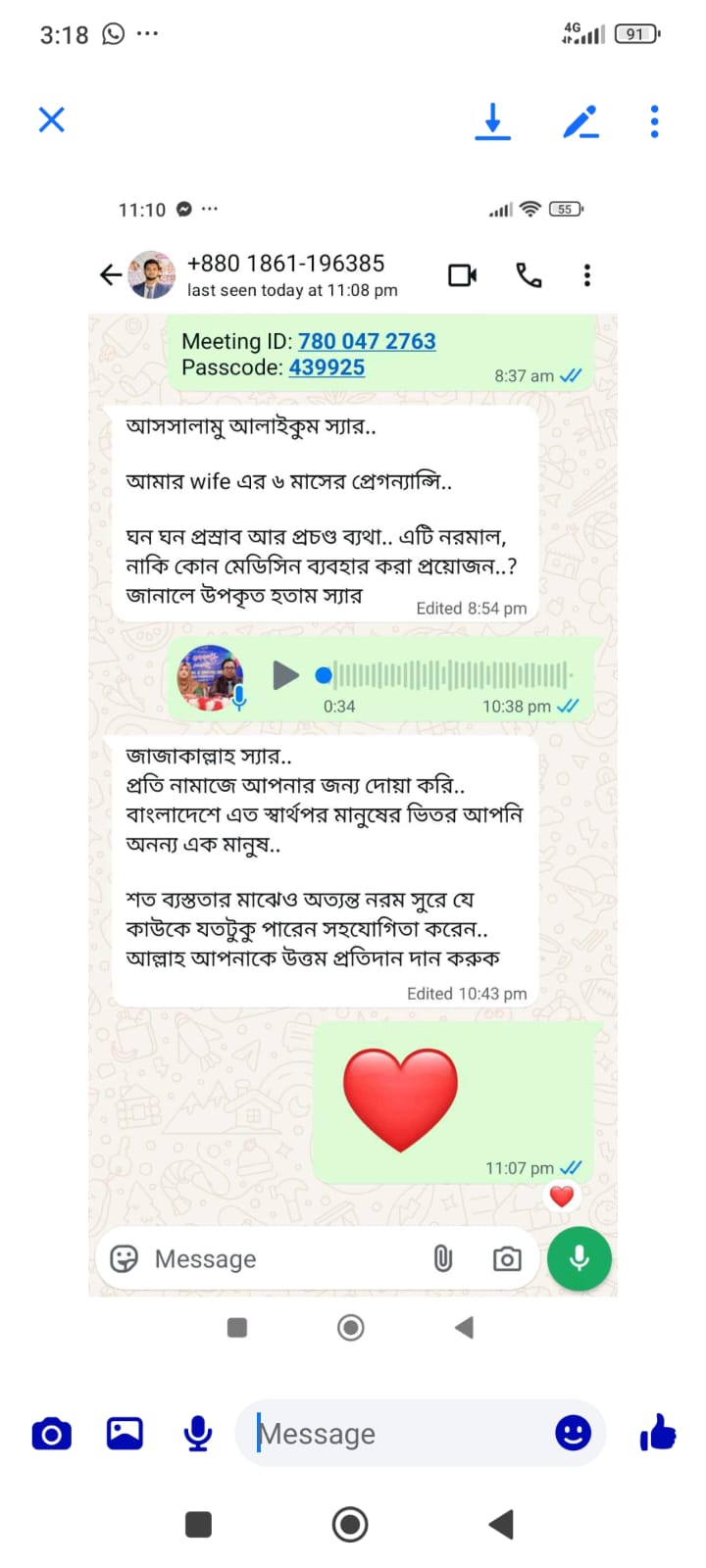Record a voice message with the blue mic

coord(198,1434)
